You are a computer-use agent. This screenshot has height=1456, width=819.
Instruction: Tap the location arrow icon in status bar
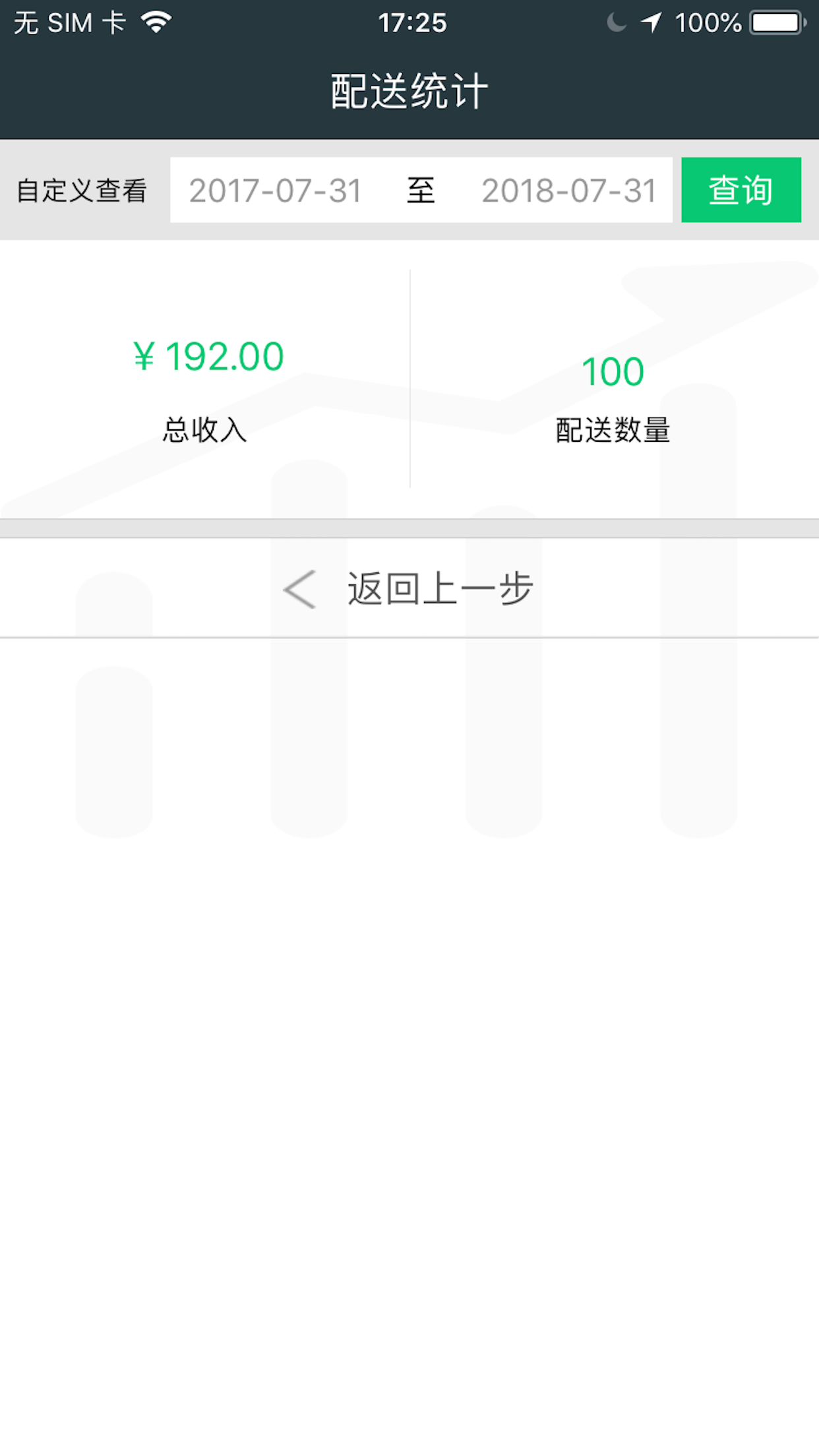point(652,22)
